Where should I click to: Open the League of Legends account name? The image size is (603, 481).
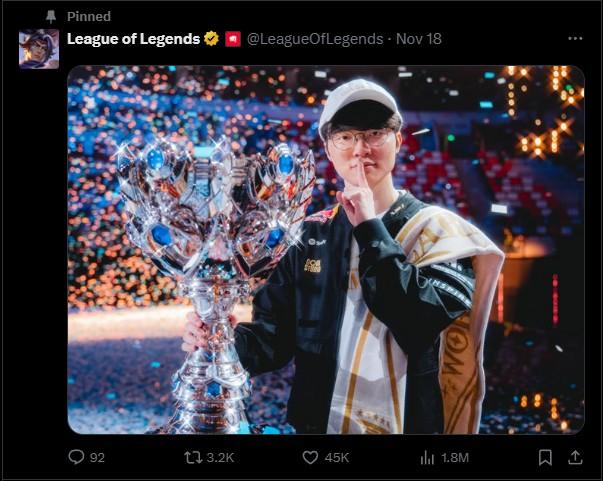(x=133, y=38)
